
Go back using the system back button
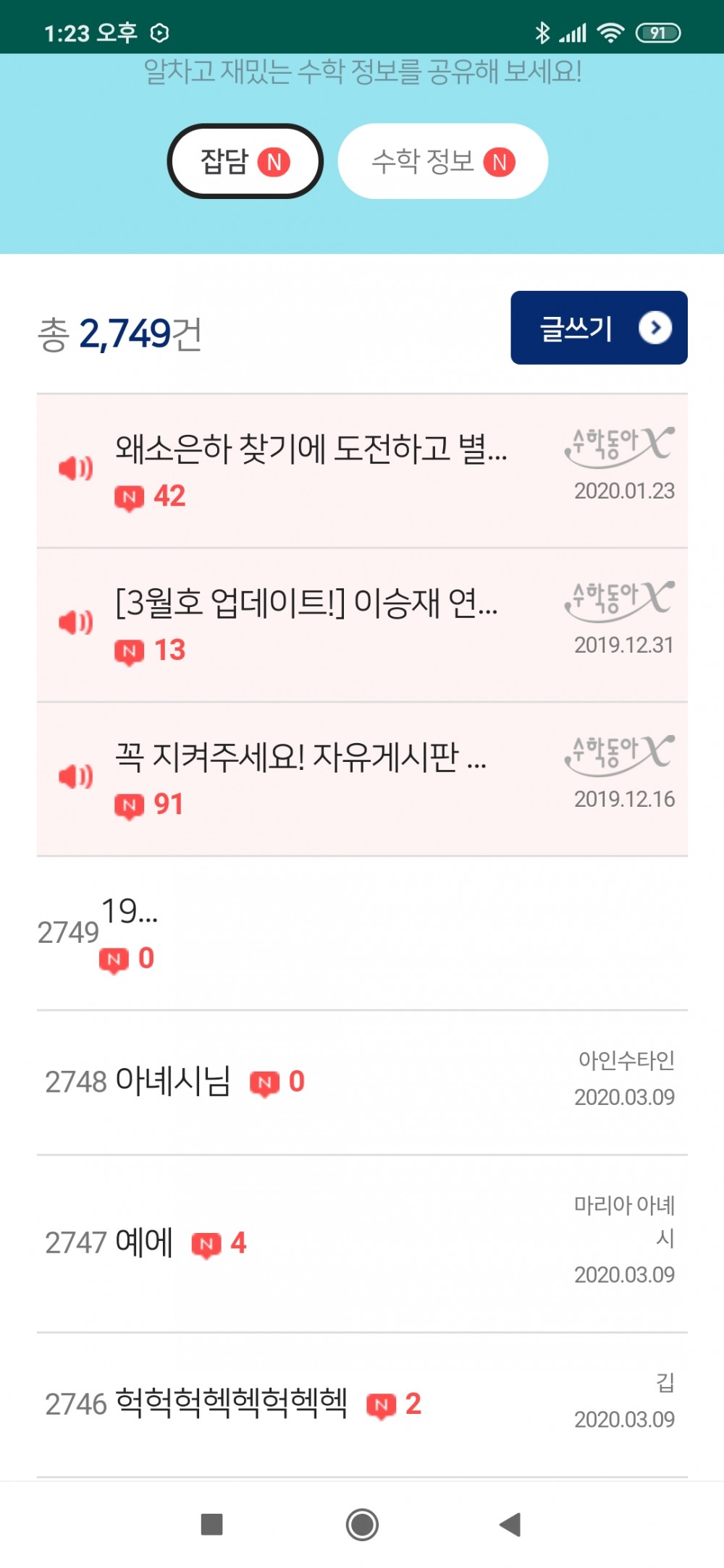pyautogui.click(x=510, y=1525)
